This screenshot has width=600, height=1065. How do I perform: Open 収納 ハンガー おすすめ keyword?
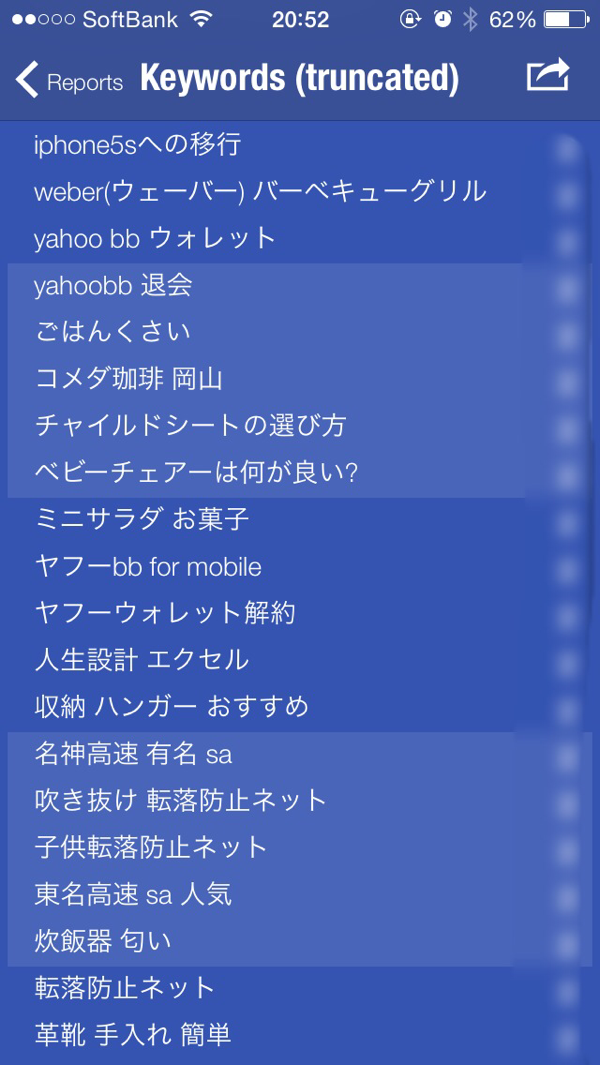click(300, 708)
